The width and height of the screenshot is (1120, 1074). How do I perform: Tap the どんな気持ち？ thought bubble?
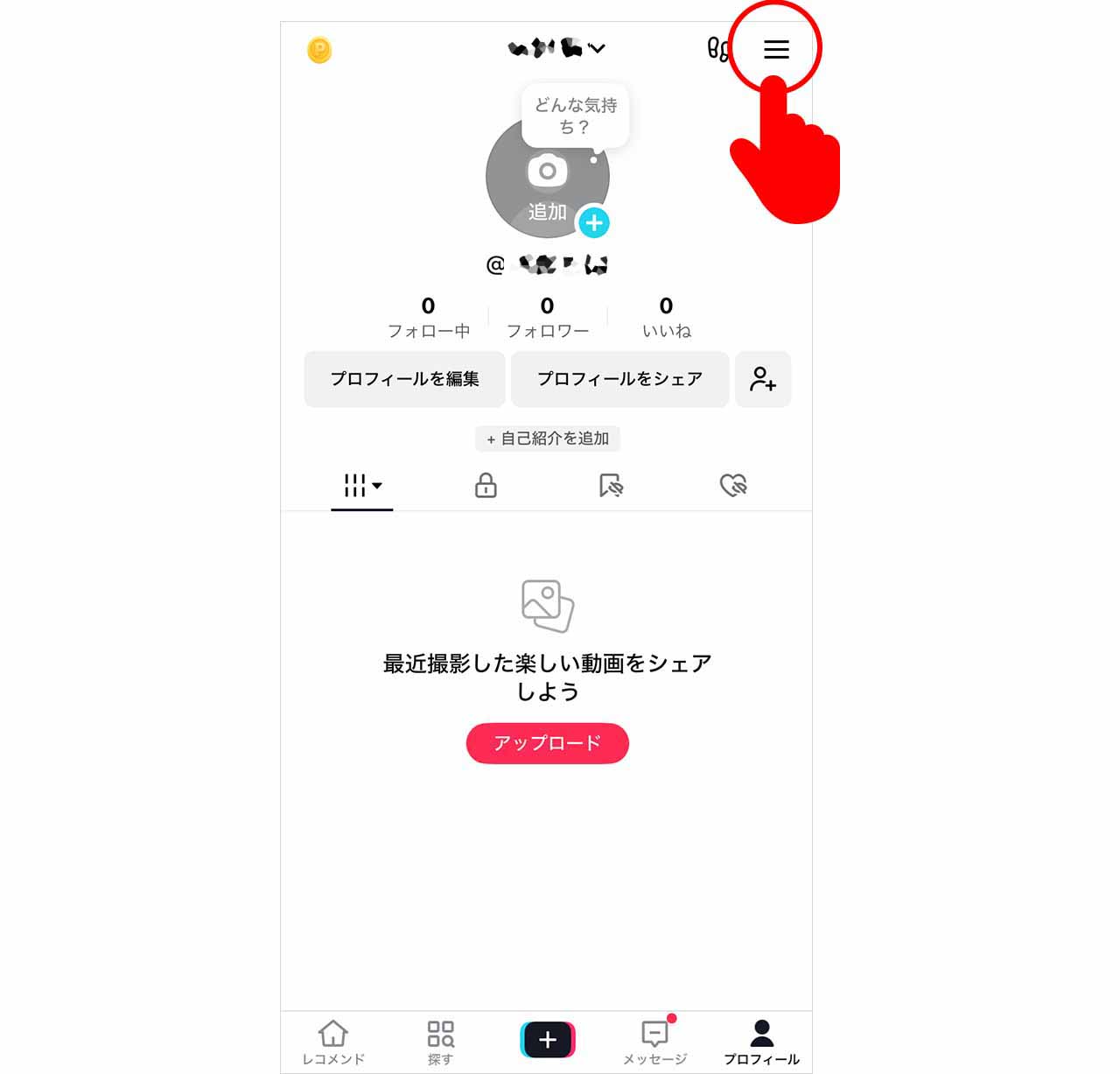point(576,116)
